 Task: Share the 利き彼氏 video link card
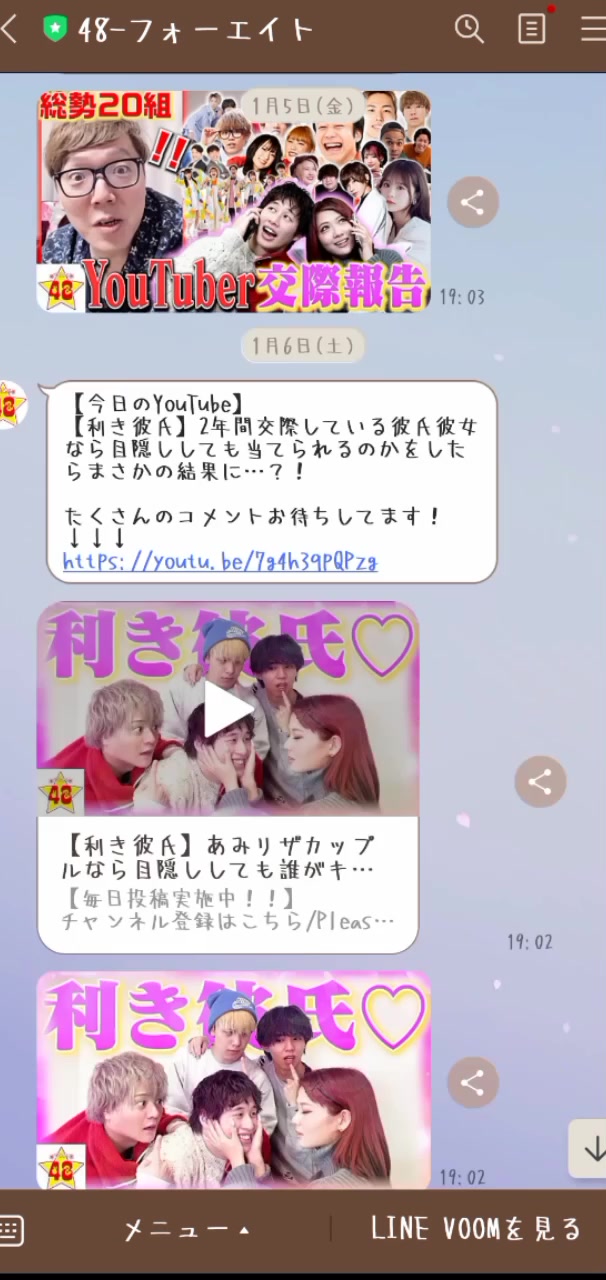click(540, 782)
